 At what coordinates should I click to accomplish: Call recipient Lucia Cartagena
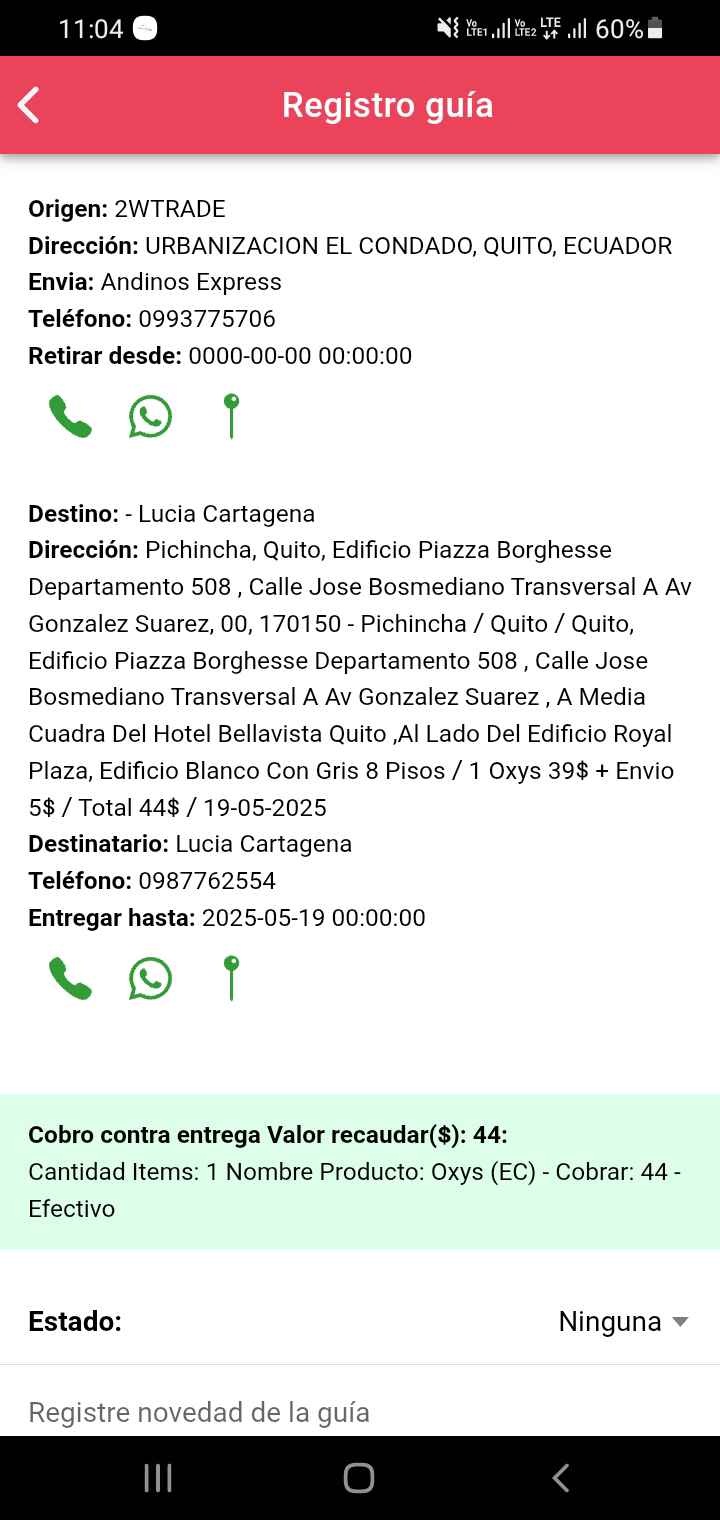click(x=70, y=979)
